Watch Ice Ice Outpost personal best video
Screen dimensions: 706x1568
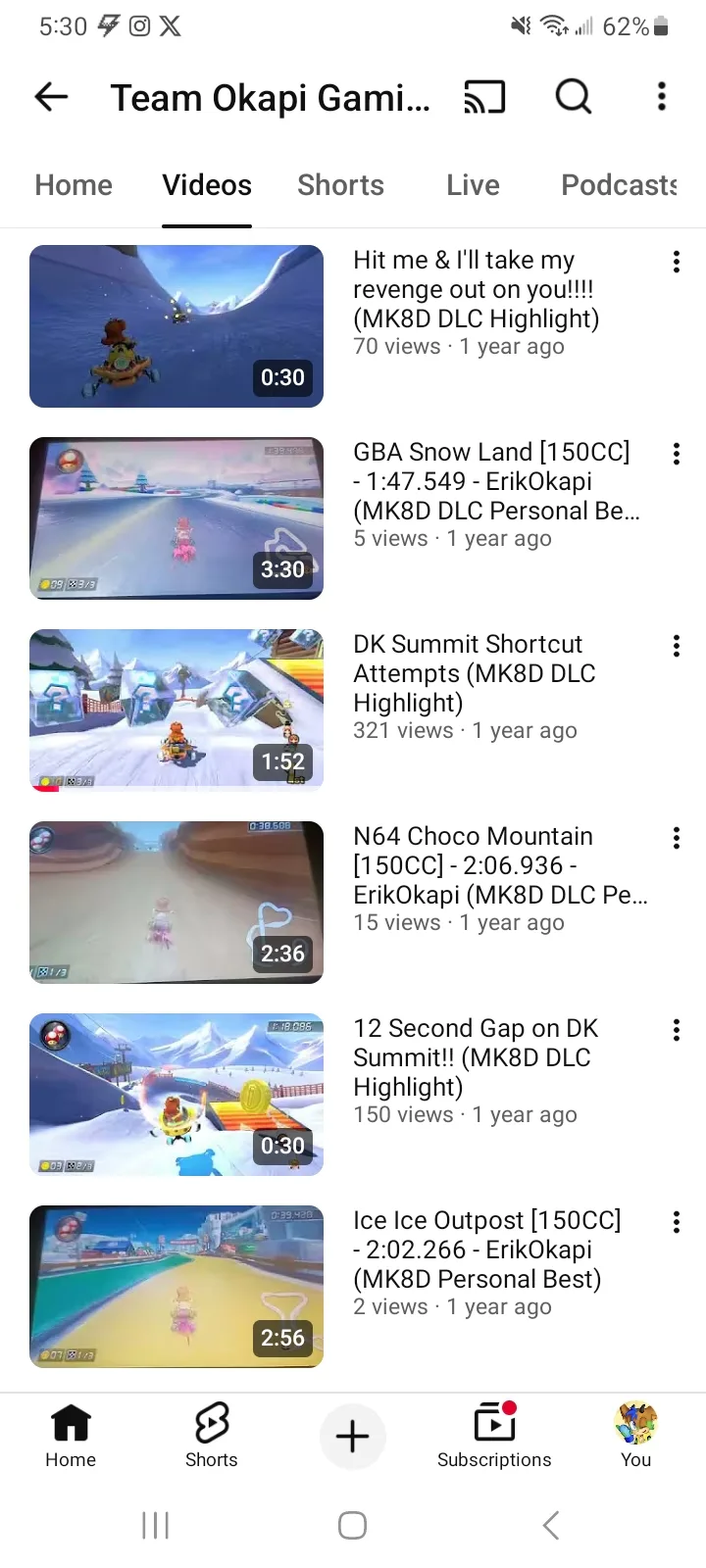(x=176, y=1286)
